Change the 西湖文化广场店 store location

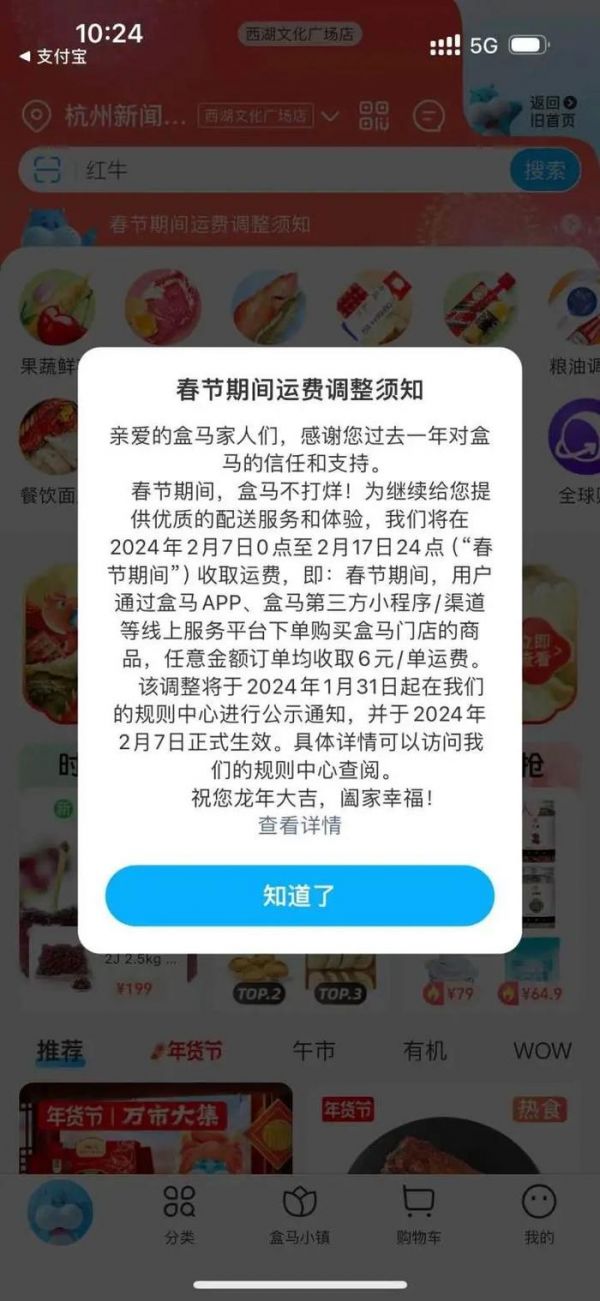268,117
